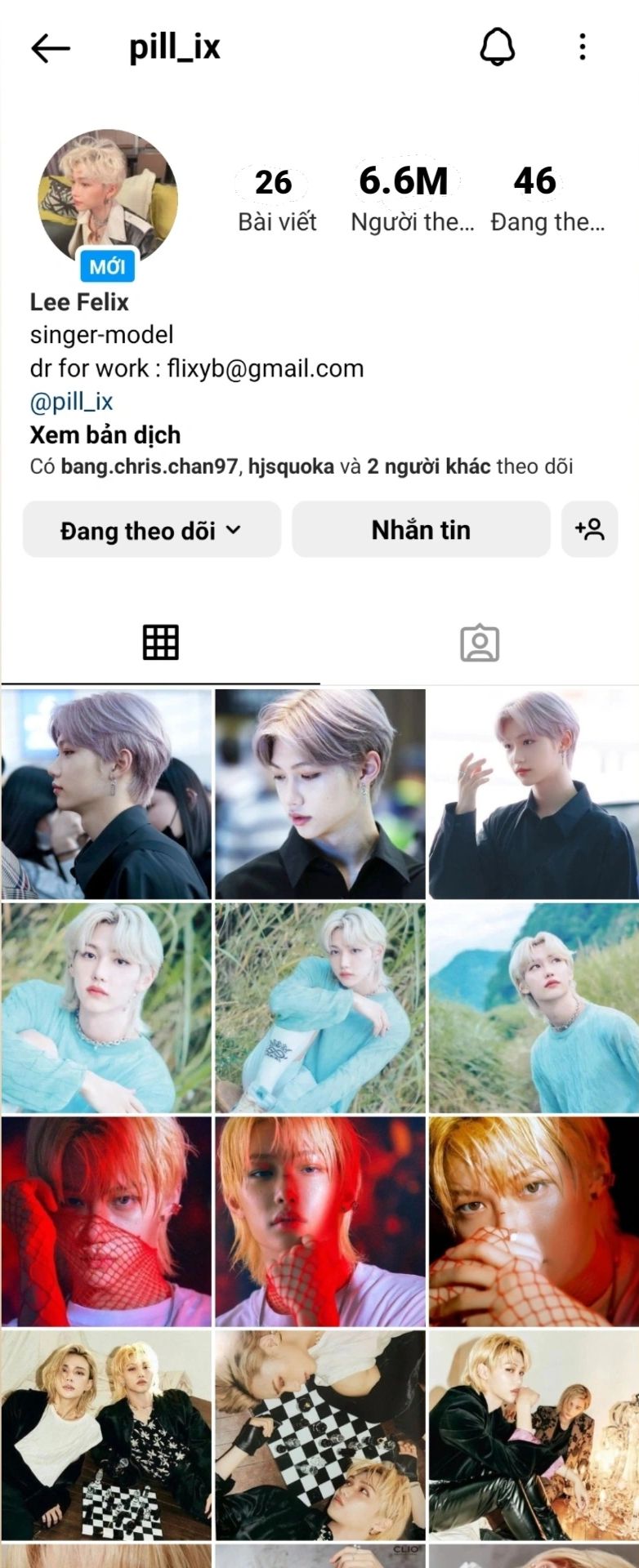Open mutual followers line with bang.chris.chan97
This screenshot has height=1568, width=639.
click(301, 466)
